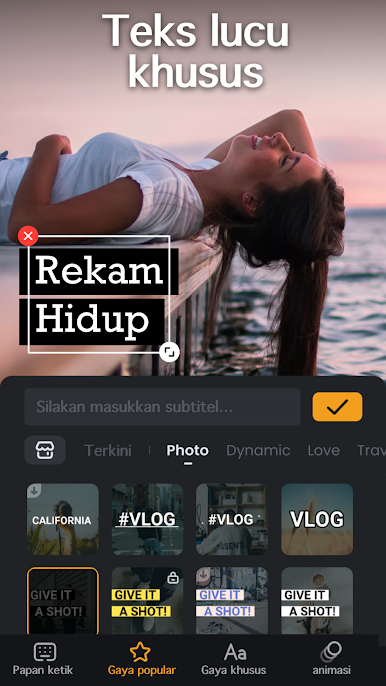This screenshot has height=686, width=386.
Task: Switch to the animasi tab
Action: point(331,659)
